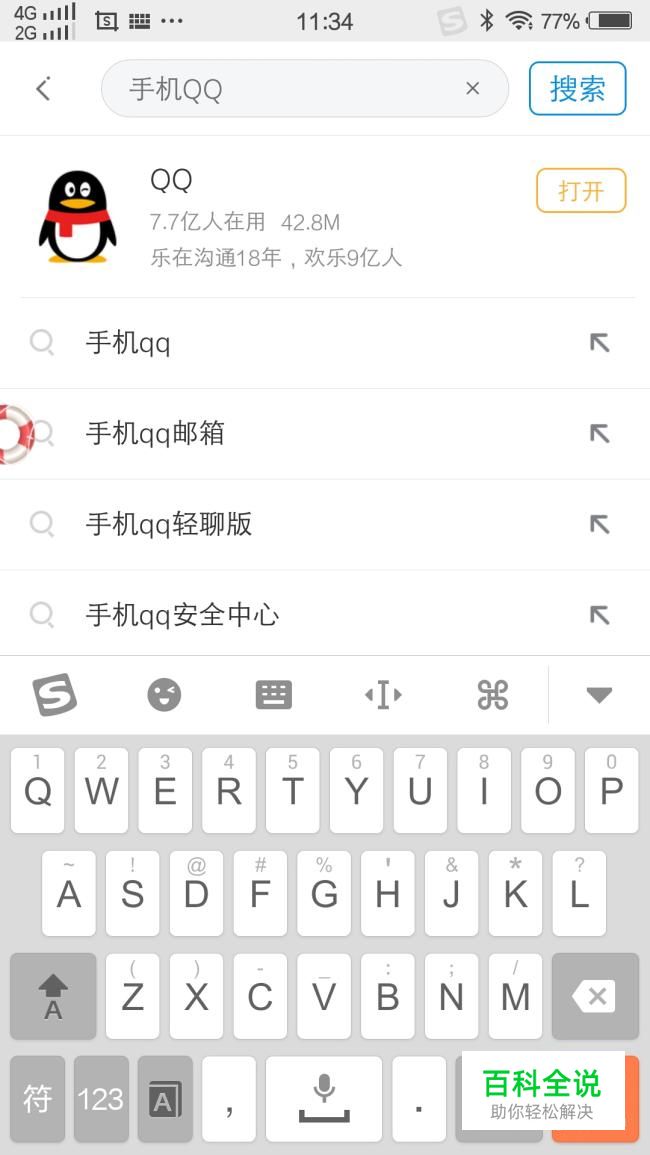This screenshot has width=650, height=1155.
Task: Open QQ with the 打开 button
Action: tap(581, 191)
